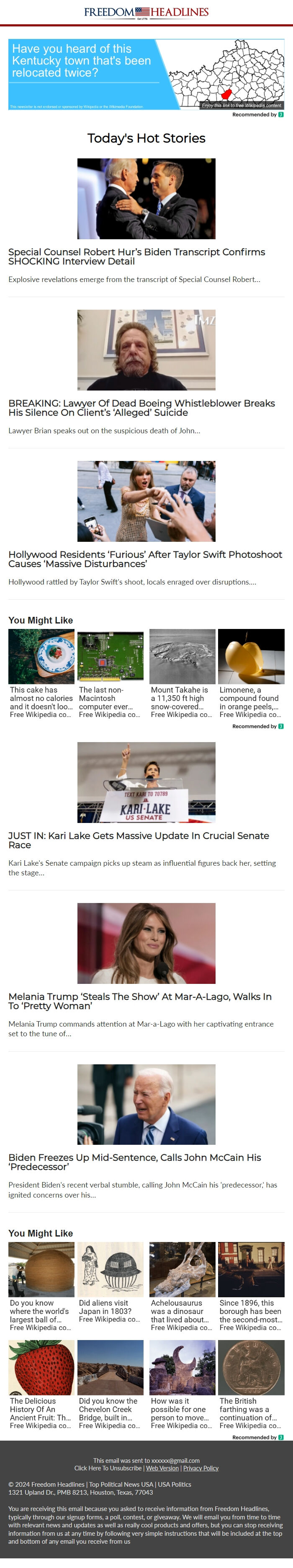Read the Robert Hur Biden transcript story
Screen dimensions: 293x1568
[x=136, y=256]
